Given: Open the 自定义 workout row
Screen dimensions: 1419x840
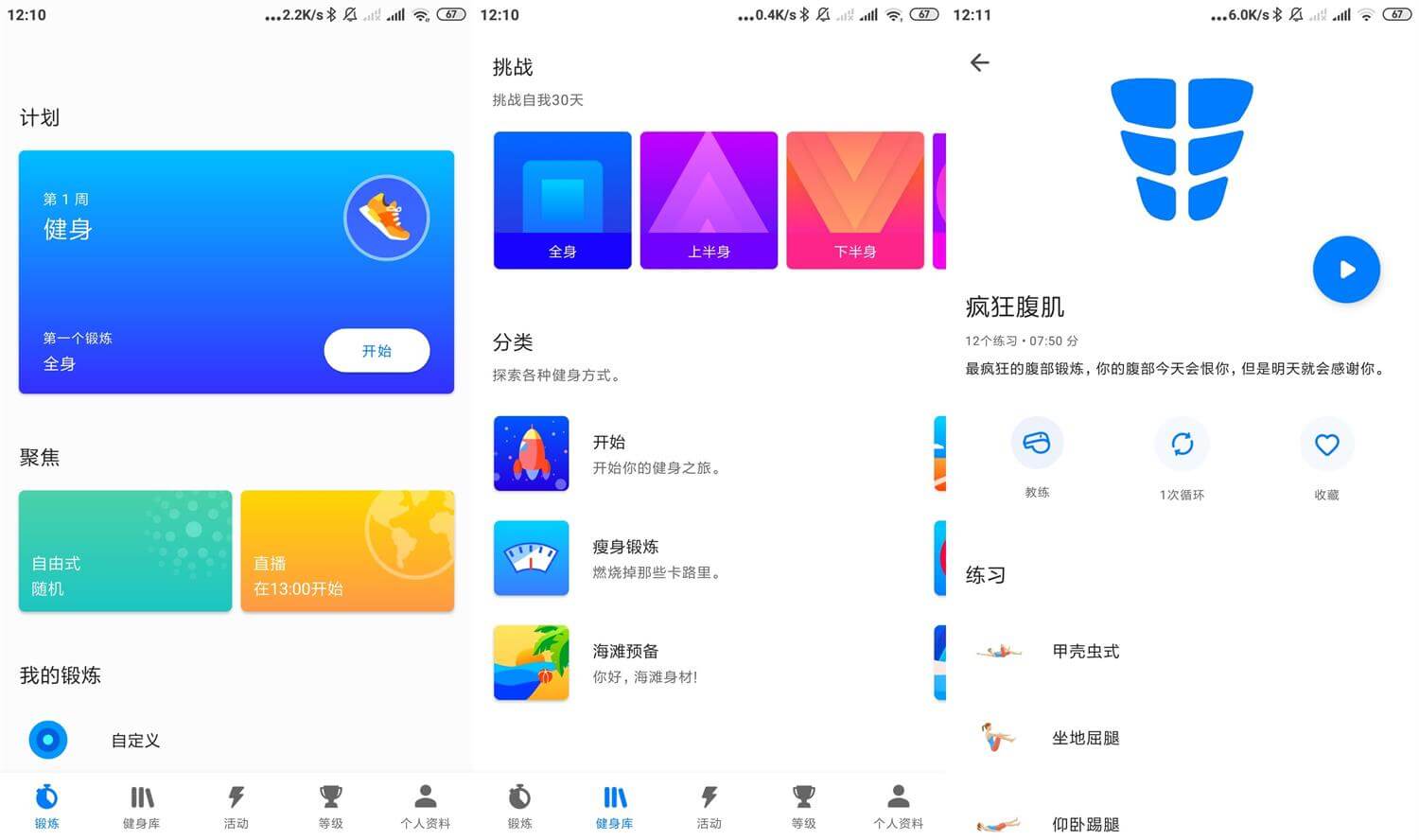Looking at the screenshot, I should tap(135, 741).
